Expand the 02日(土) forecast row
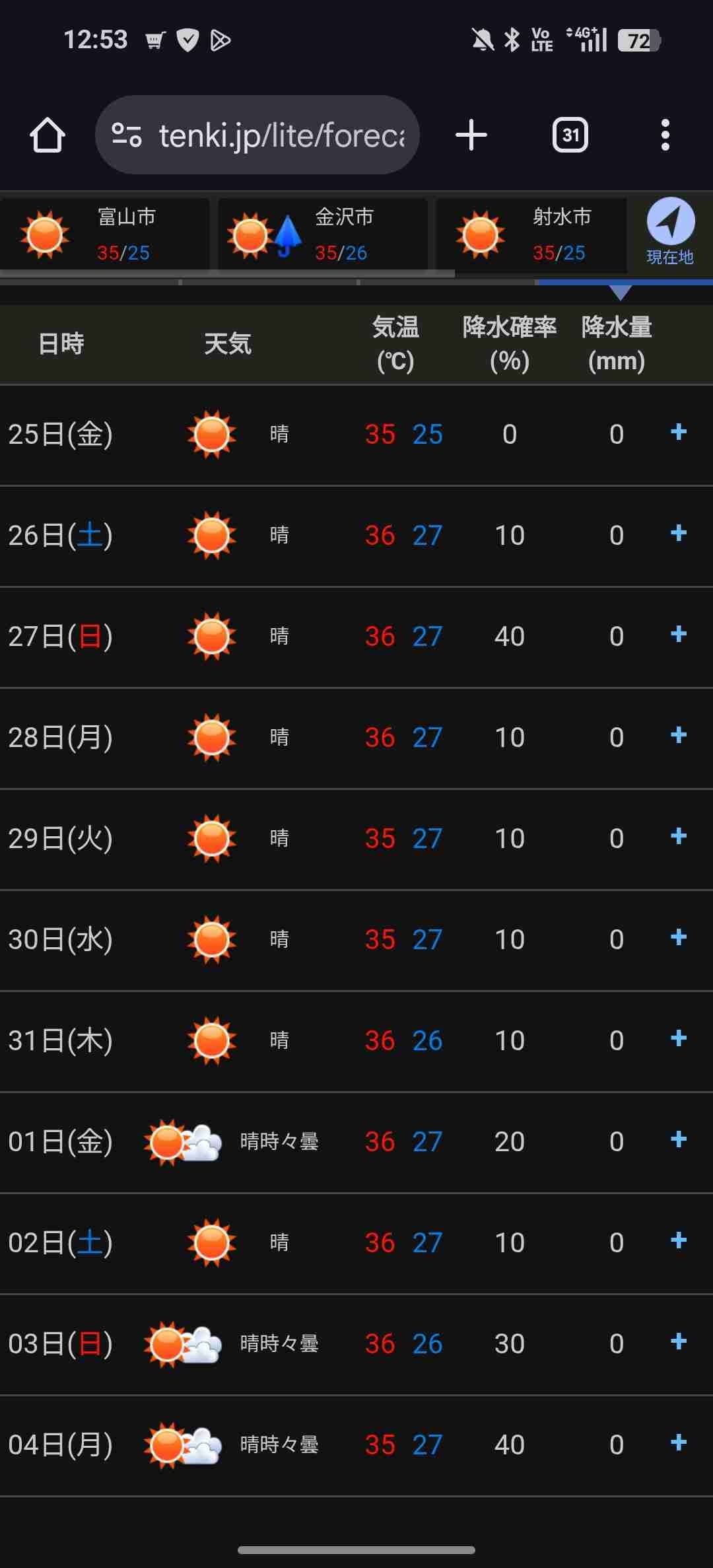This screenshot has height=1568, width=713. pyautogui.click(x=678, y=1241)
